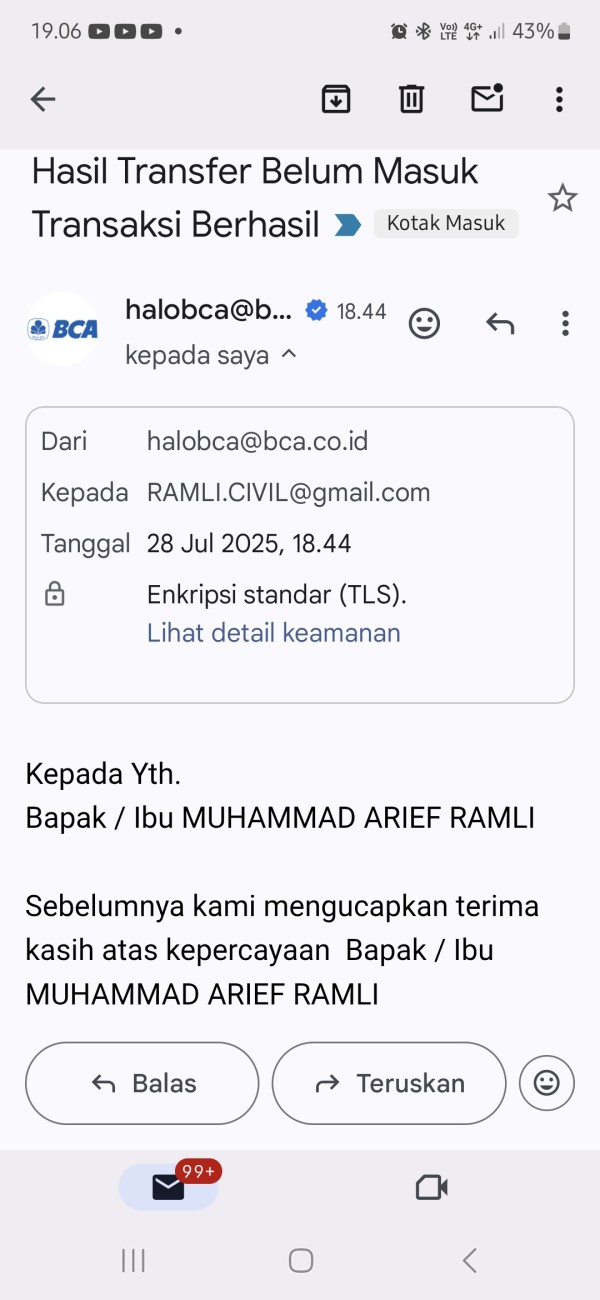The image size is (600, 1300).
Task: Delete this email with trash icon
Action: [x=411, y=98]
